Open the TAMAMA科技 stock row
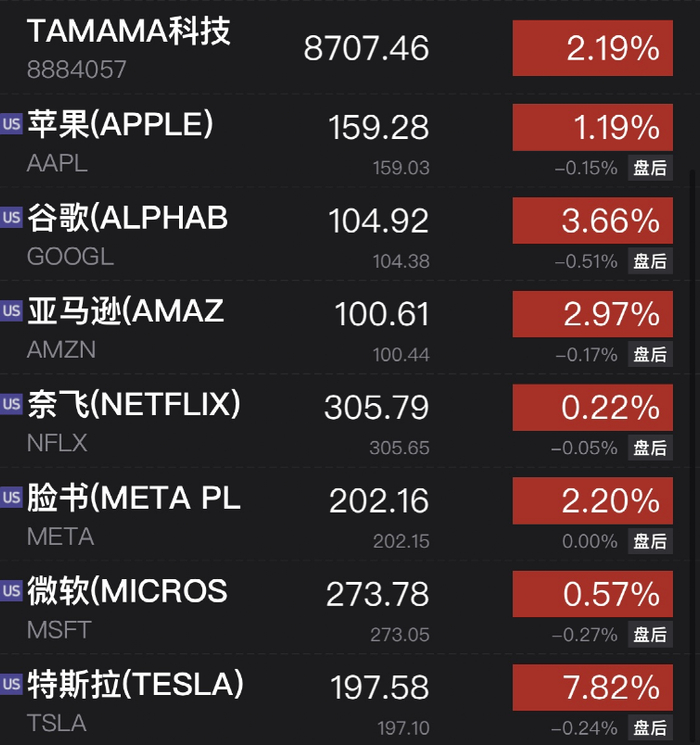 coord(130,46)
